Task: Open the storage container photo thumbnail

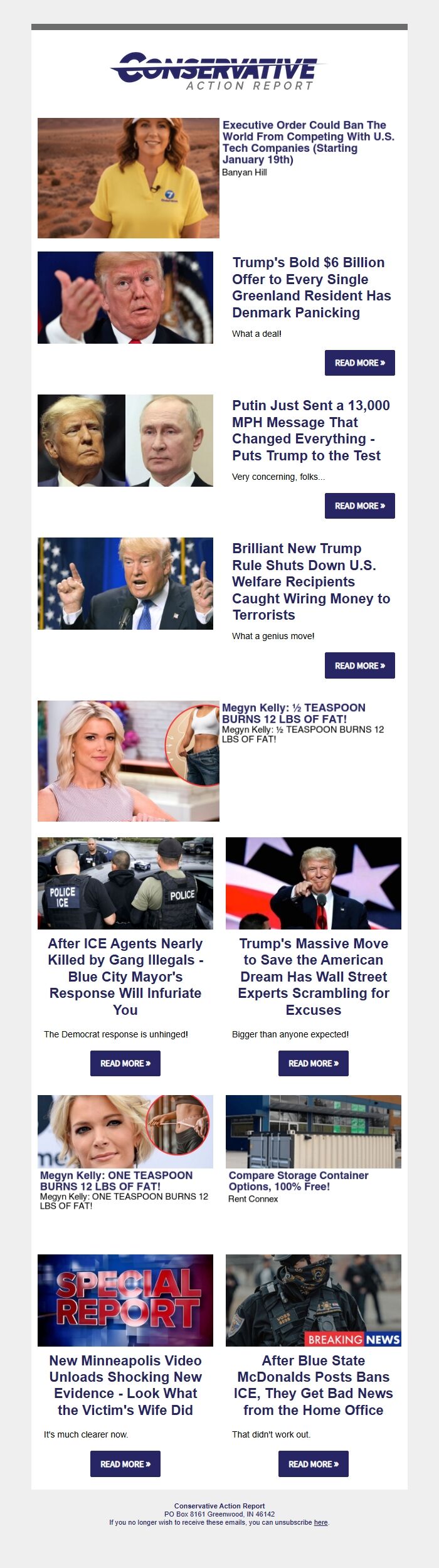Action: 313,1131
